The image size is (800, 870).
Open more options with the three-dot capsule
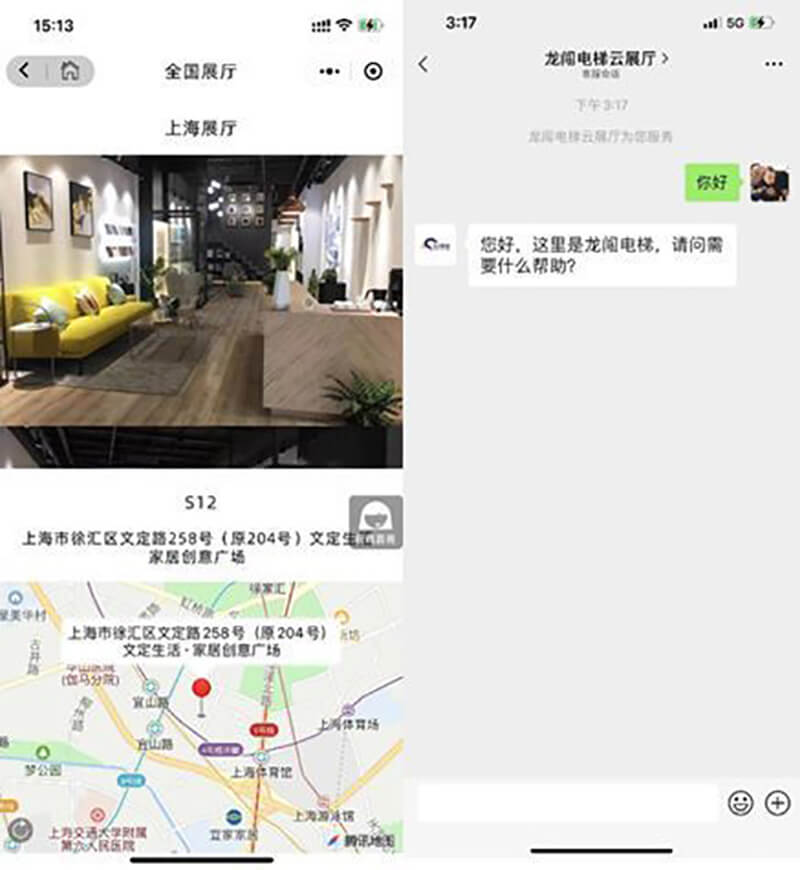pyautogui.click(x=328, y=71)
